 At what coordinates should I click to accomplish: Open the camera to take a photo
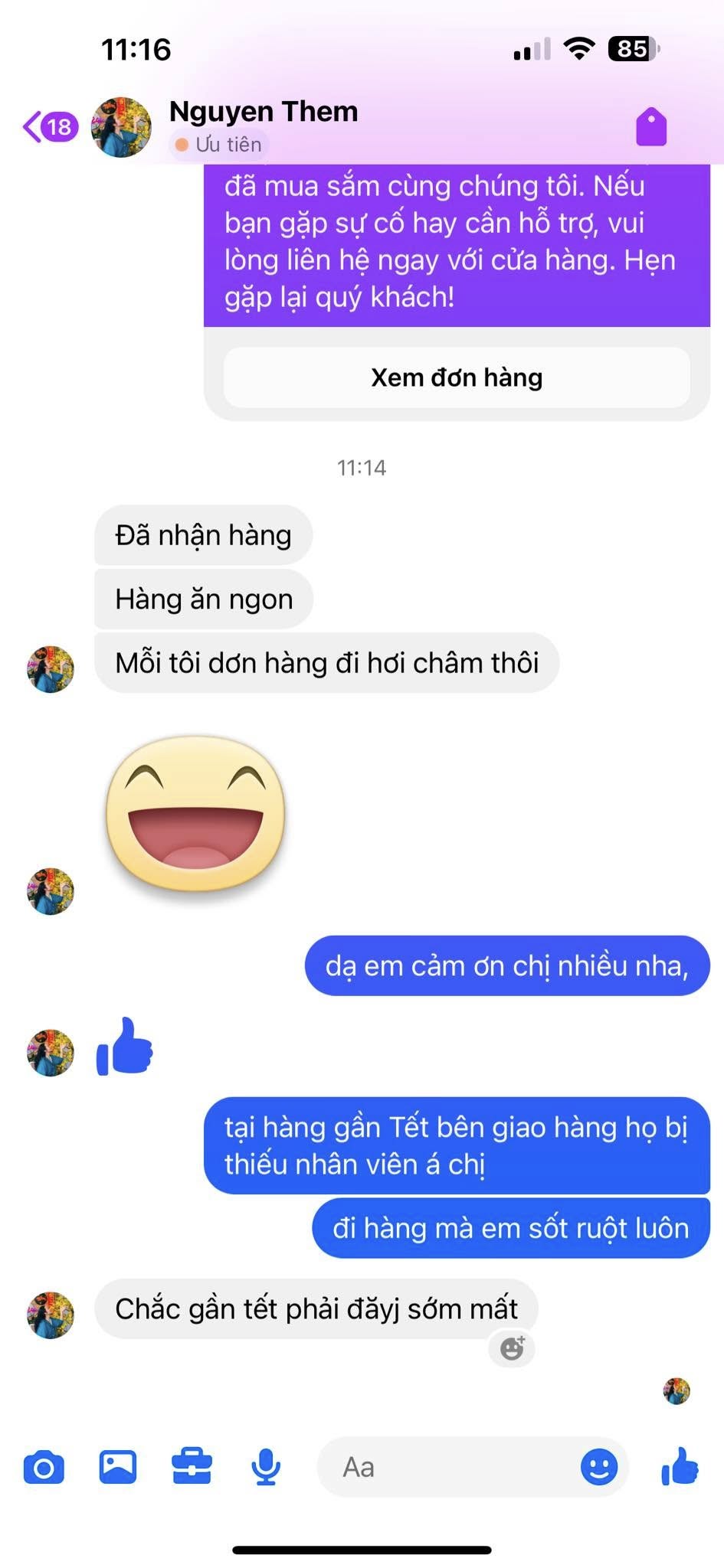pyautogui.click(x=44, y=1467)
